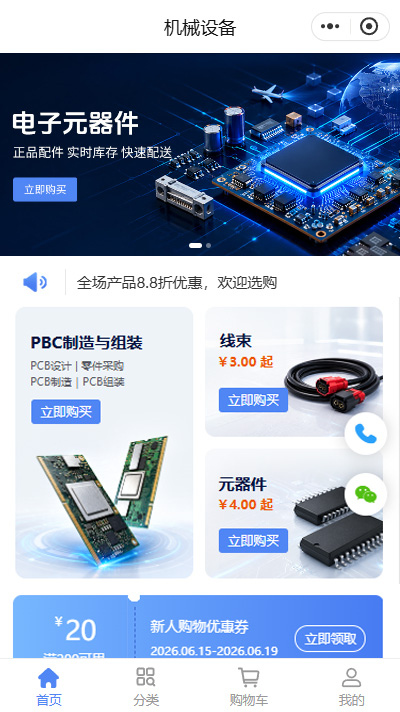Call the store via the floating phone icon
The height and width of the screenshot is (712, 400).
(366, 434)
